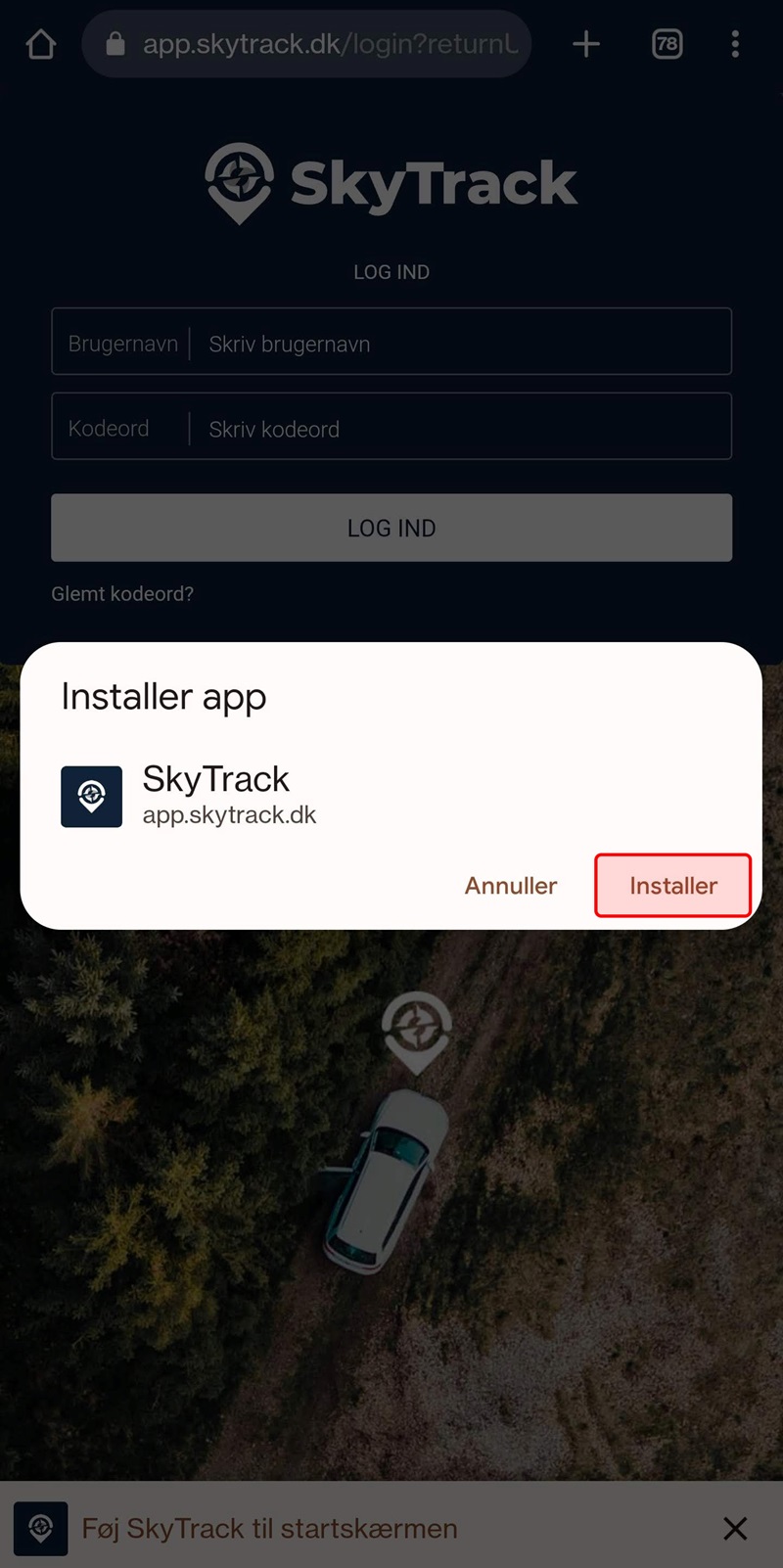Open a new browser tab
Viewport: 783px width, 1568px height.
(x=586, y=44)
